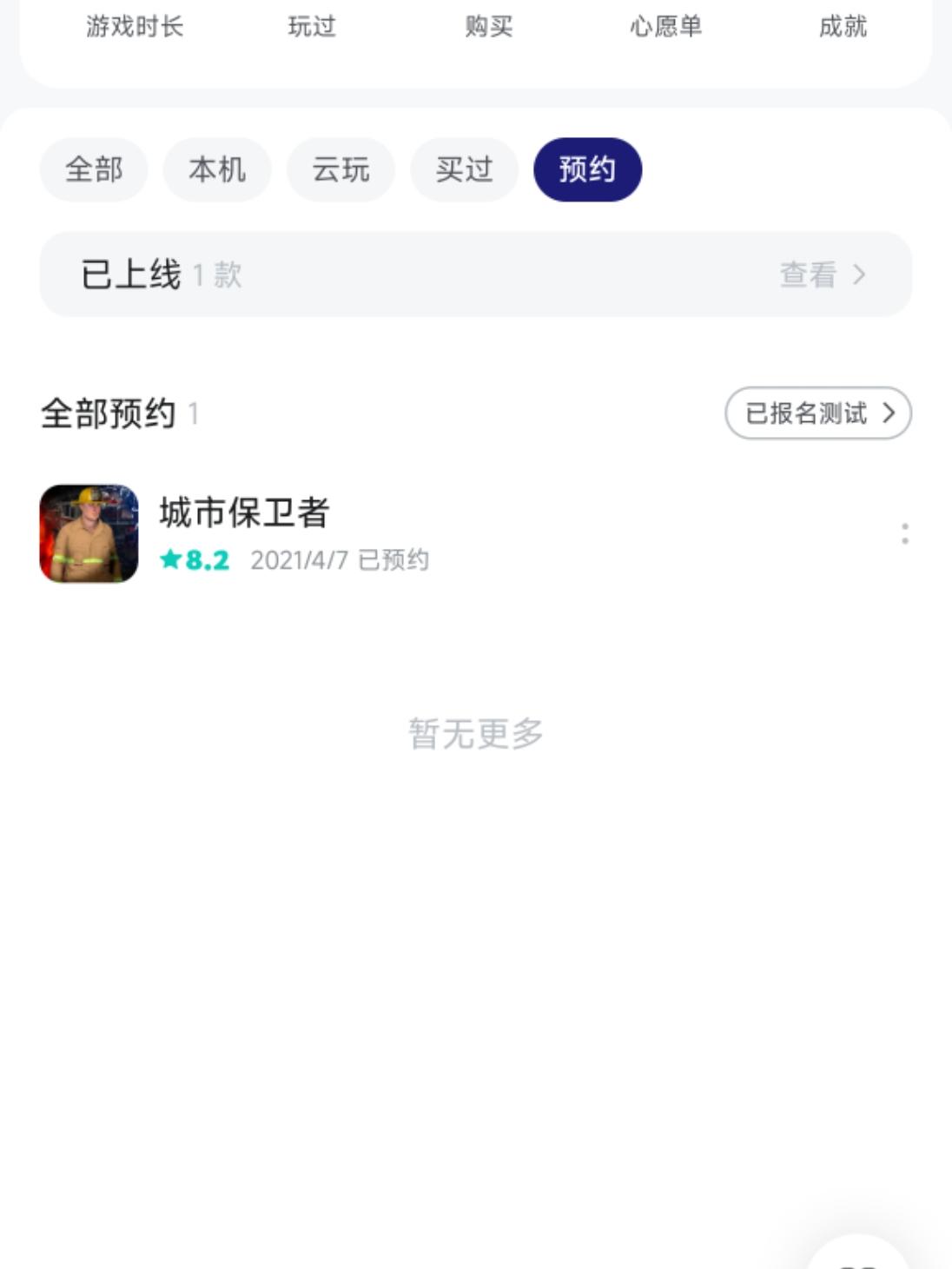952x1269 pixels.
Task: Open 已报名测试 list
Action: click(817, 413)
